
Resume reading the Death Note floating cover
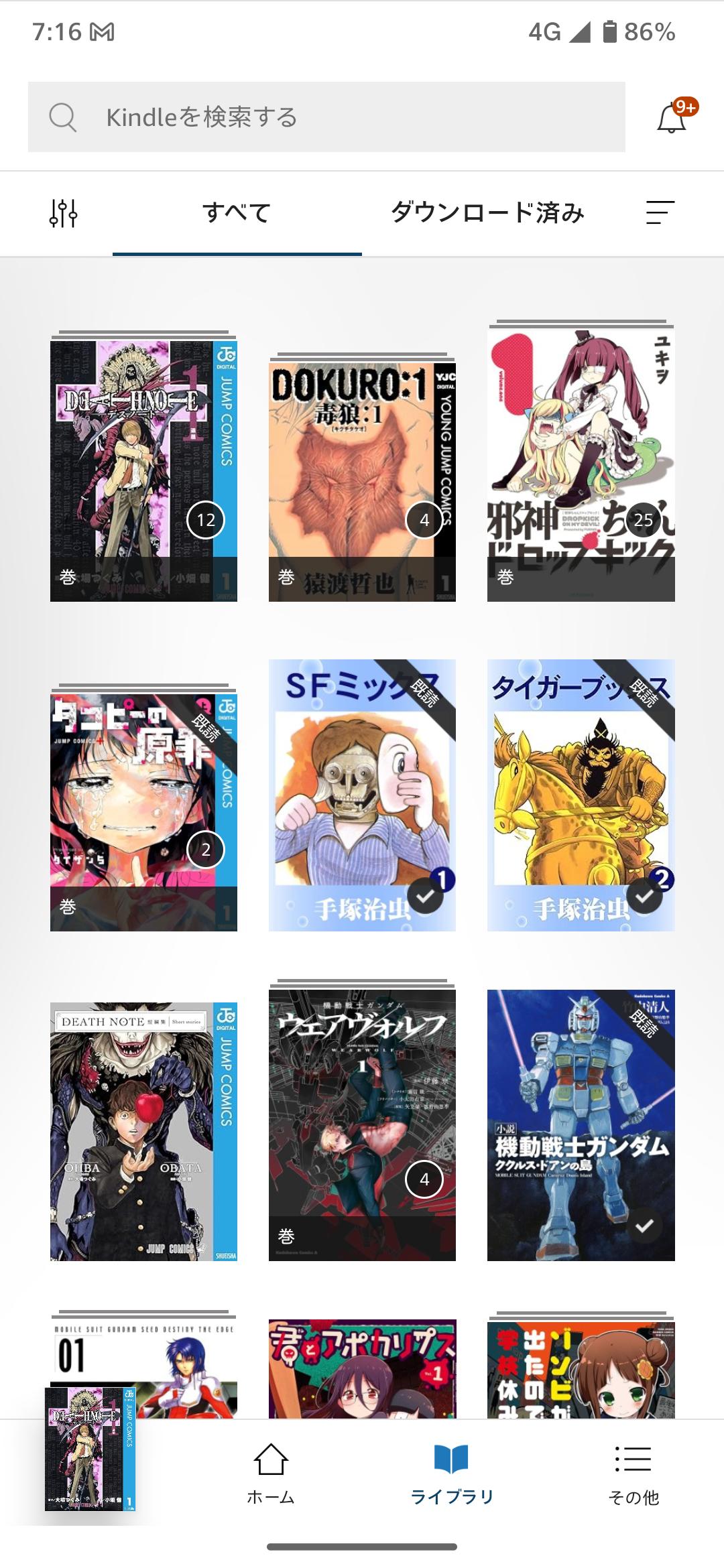coord(90,1449)
